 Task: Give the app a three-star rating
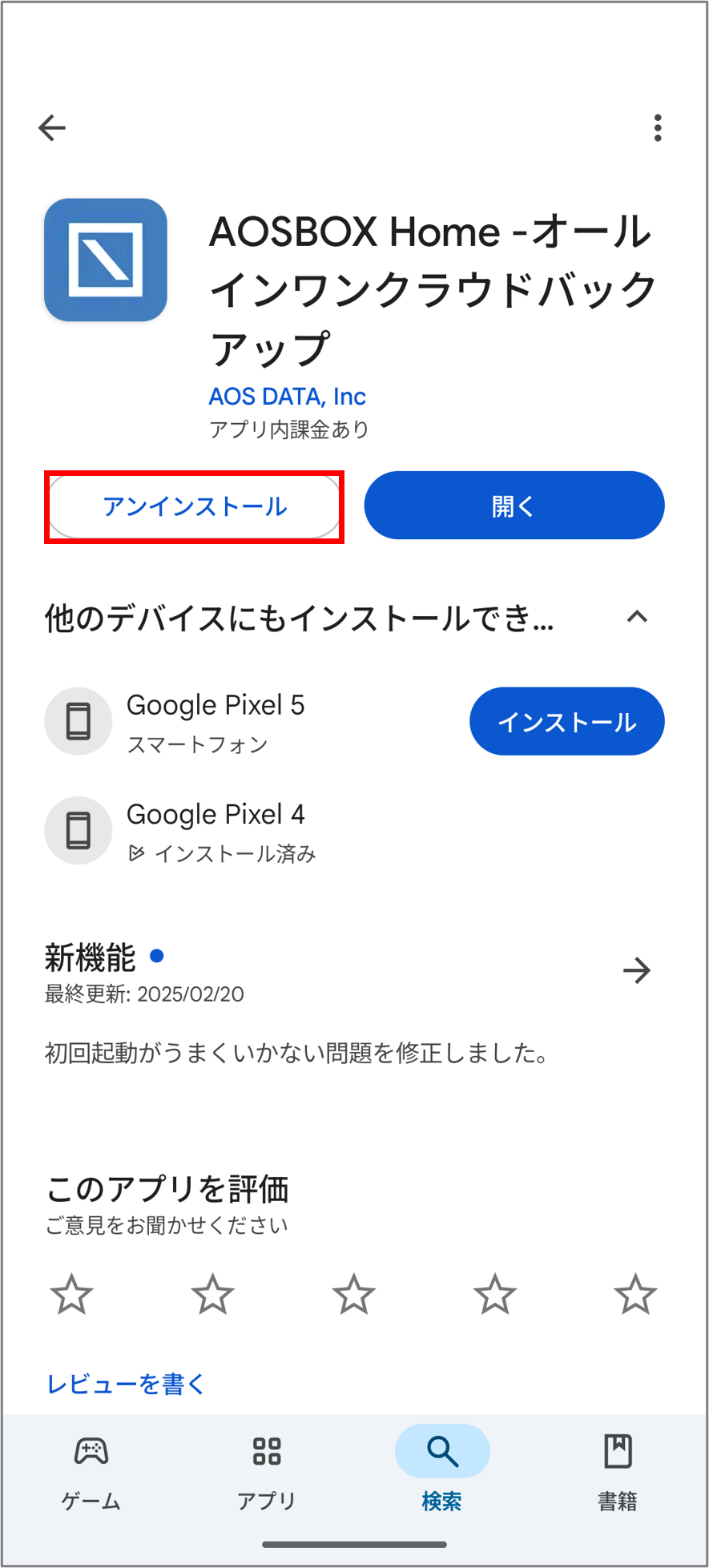353,1292
